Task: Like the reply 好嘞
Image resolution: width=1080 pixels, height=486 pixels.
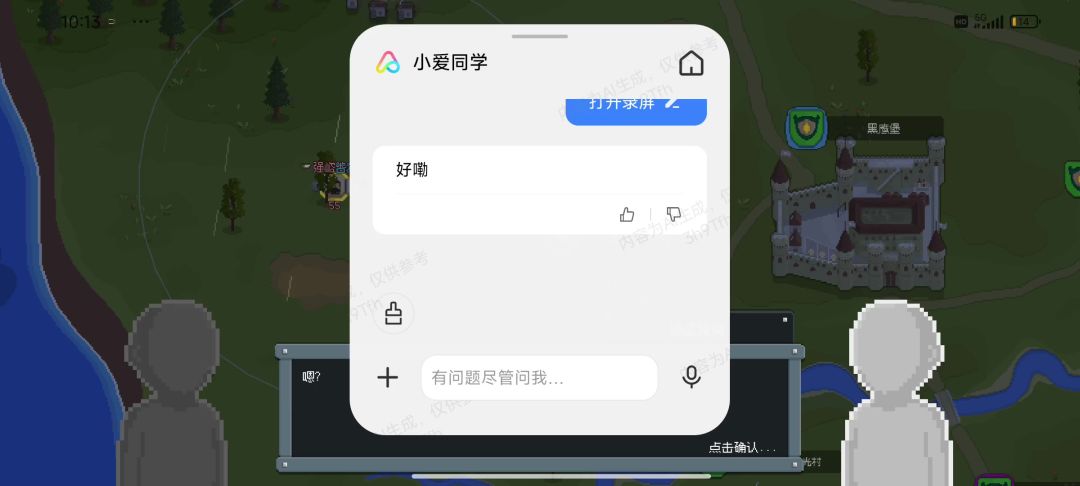Action: pyautogui.click(x=627, y=215)
